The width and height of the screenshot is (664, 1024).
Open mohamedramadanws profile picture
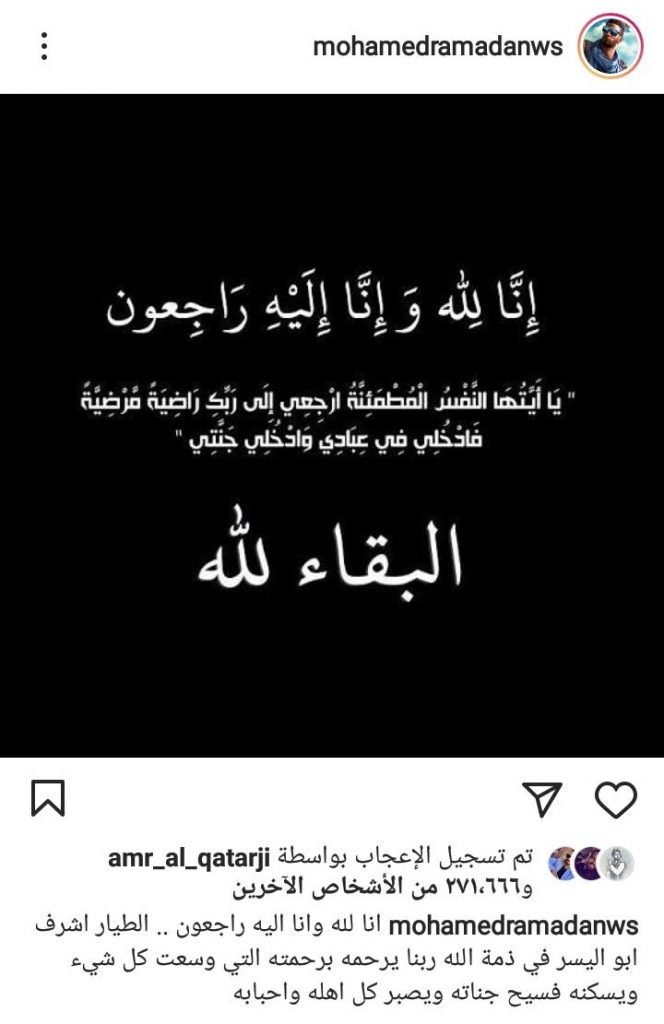point(610,47)
